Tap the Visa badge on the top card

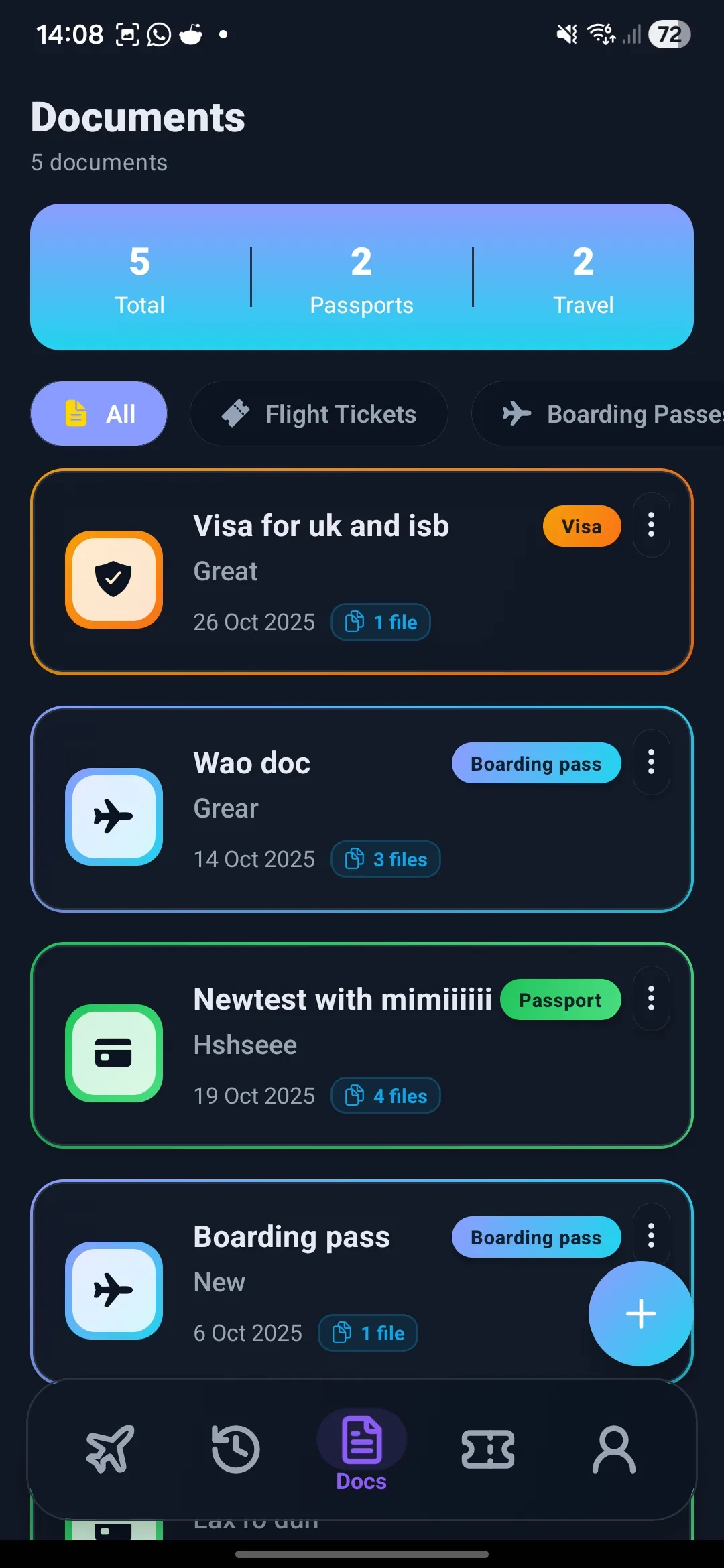coord(581,526)
